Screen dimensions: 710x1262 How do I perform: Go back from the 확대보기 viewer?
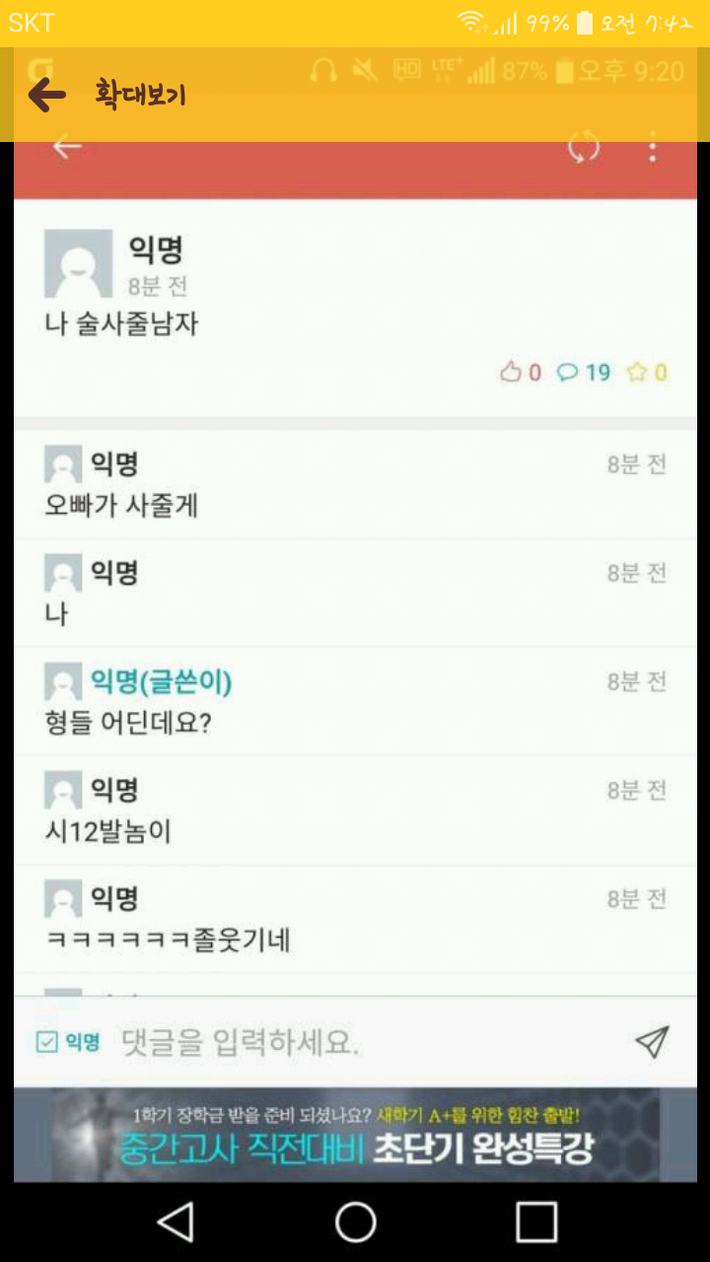[x=47, y=95]
